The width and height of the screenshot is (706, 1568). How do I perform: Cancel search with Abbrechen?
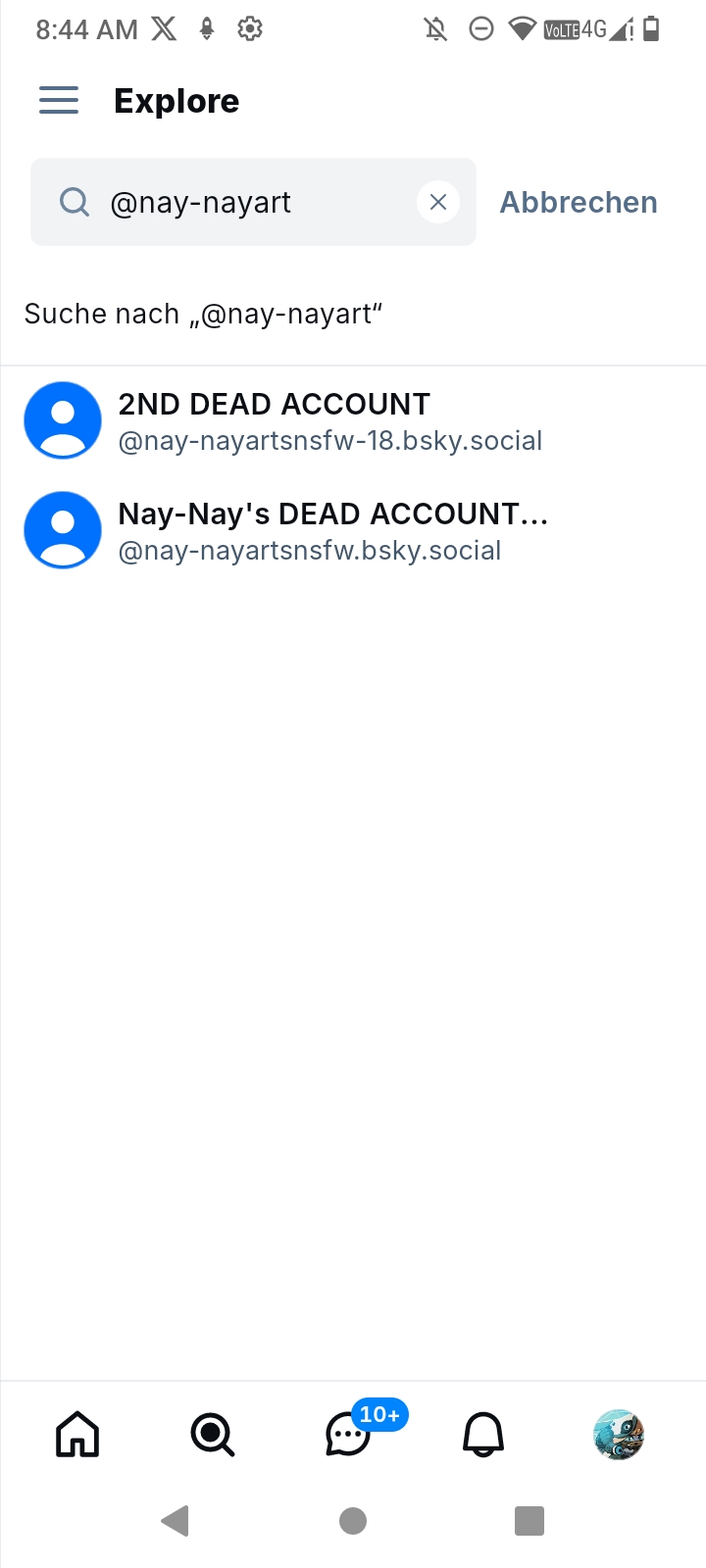click(x=579, y=202)
